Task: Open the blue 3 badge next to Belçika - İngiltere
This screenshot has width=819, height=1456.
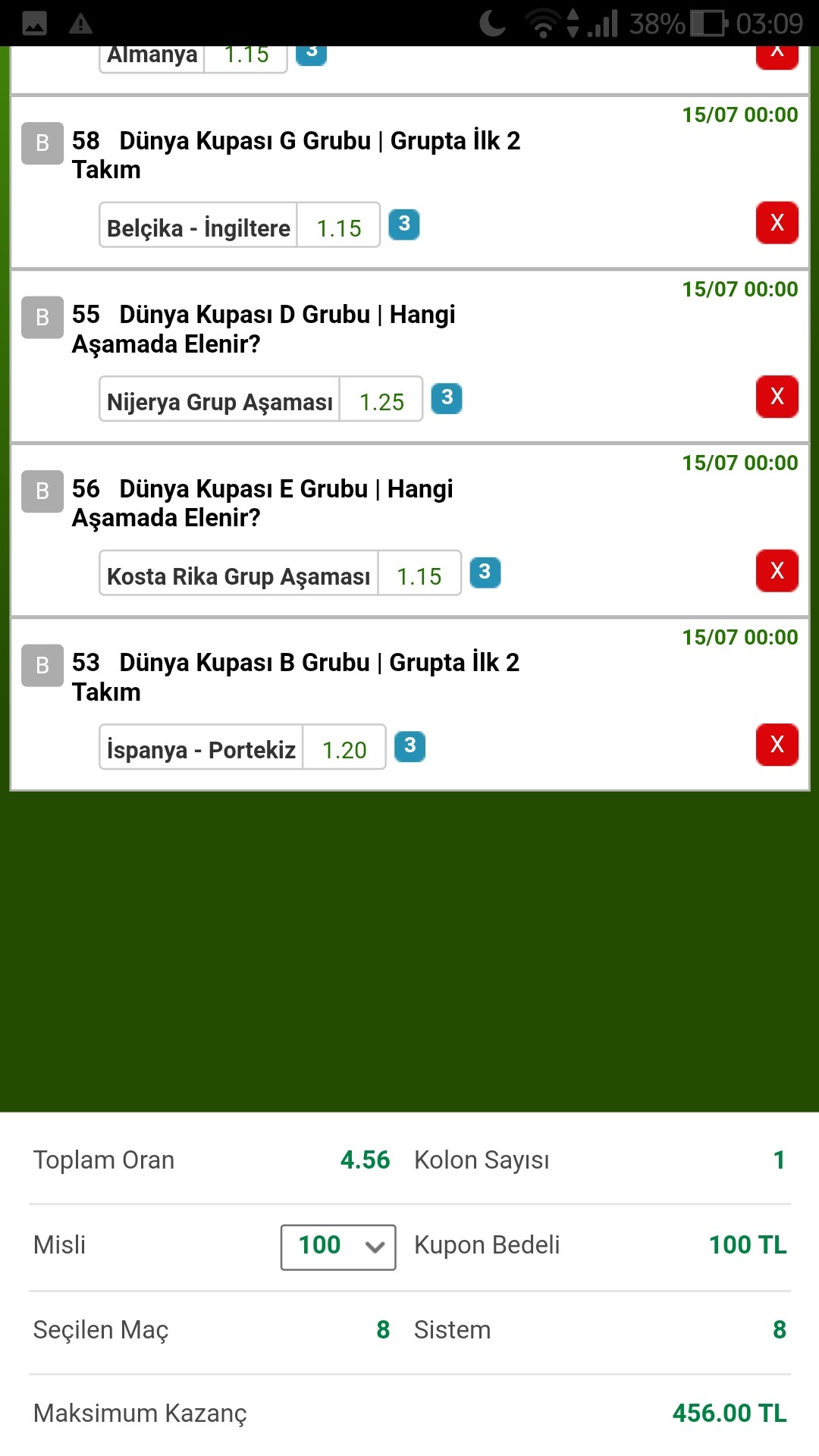Action: 404,224
